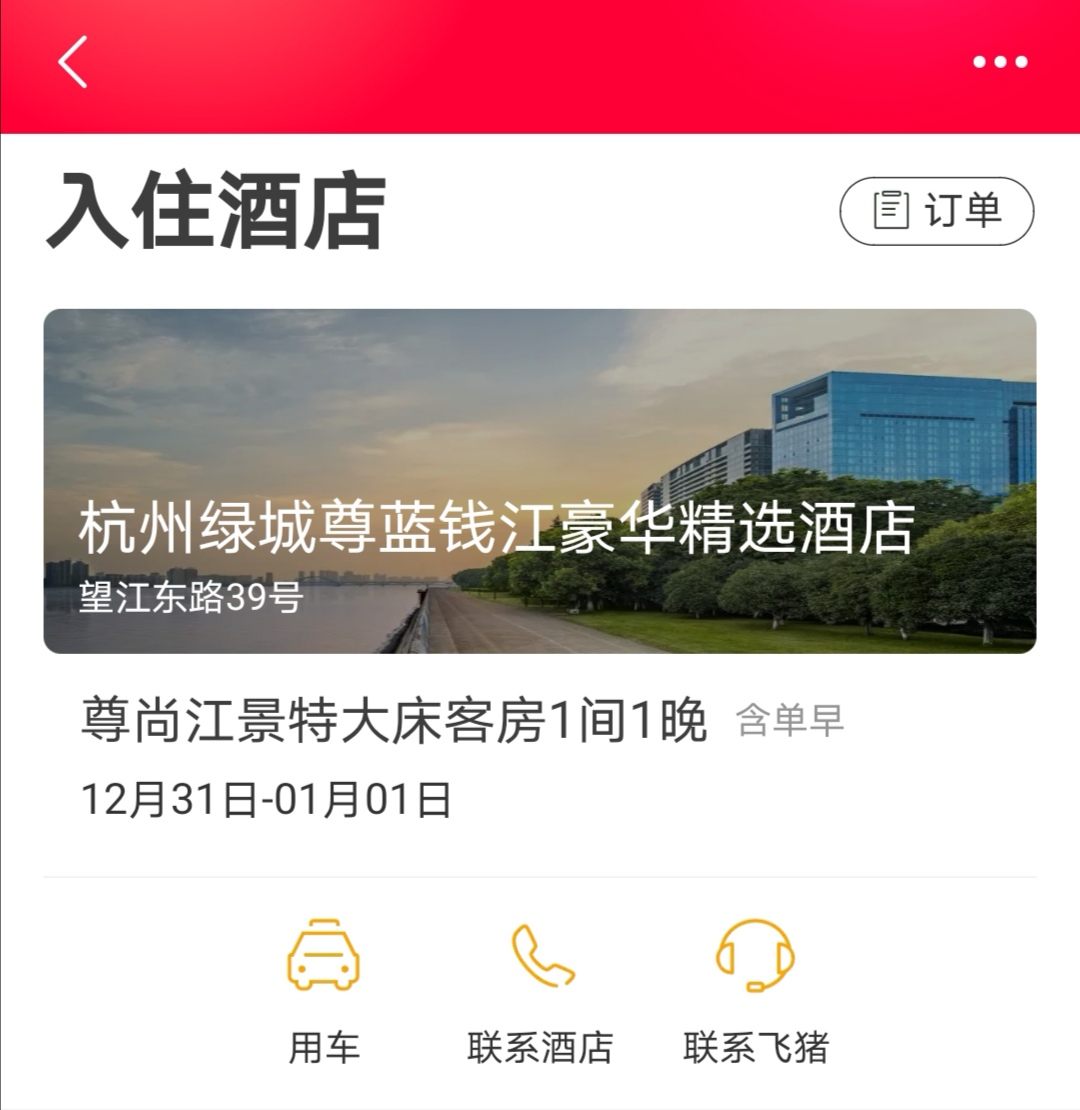Call the hotel via 联系酒店
This screenshot has height=1110, width=1080.
(x=540, y=990)
